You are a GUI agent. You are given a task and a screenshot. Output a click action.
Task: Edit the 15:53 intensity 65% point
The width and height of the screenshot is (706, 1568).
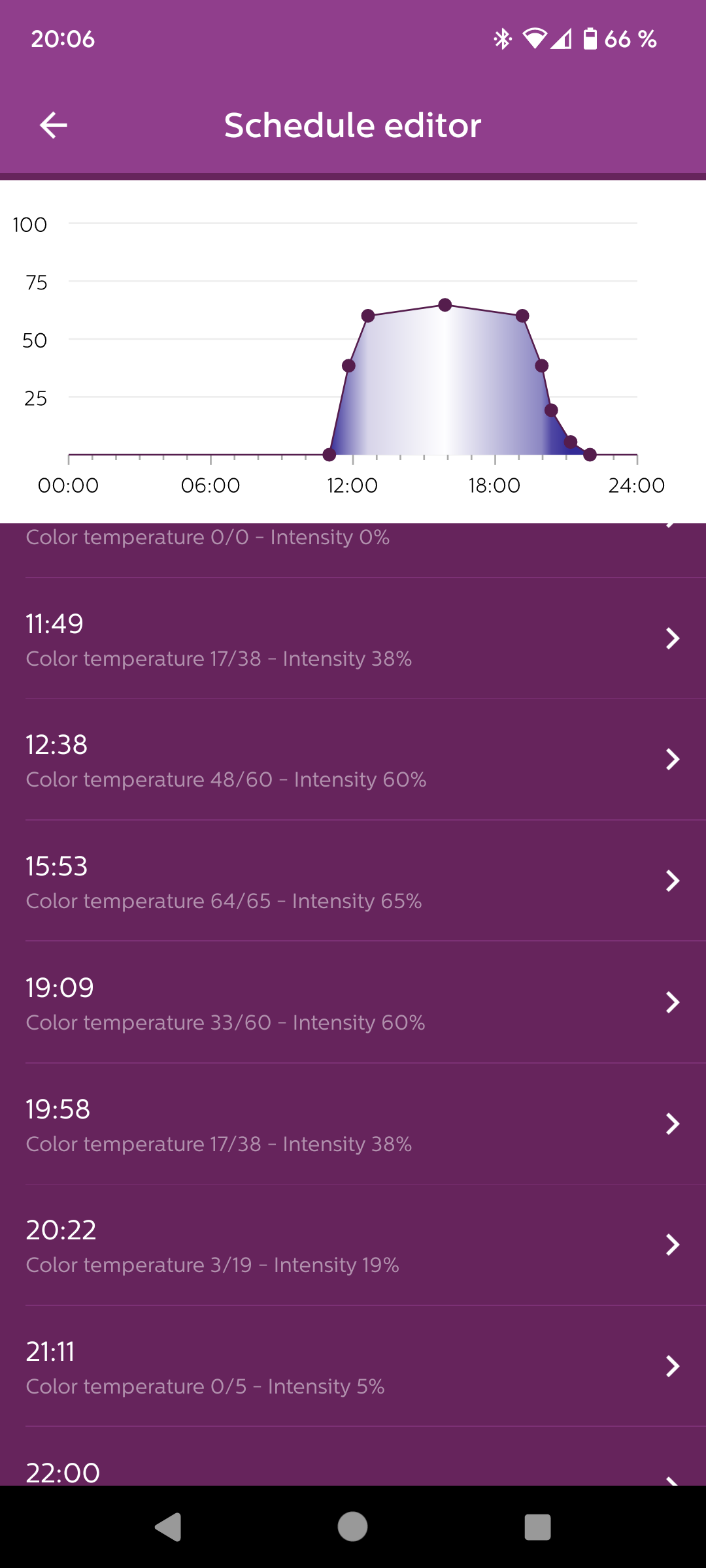pos(353,881)
